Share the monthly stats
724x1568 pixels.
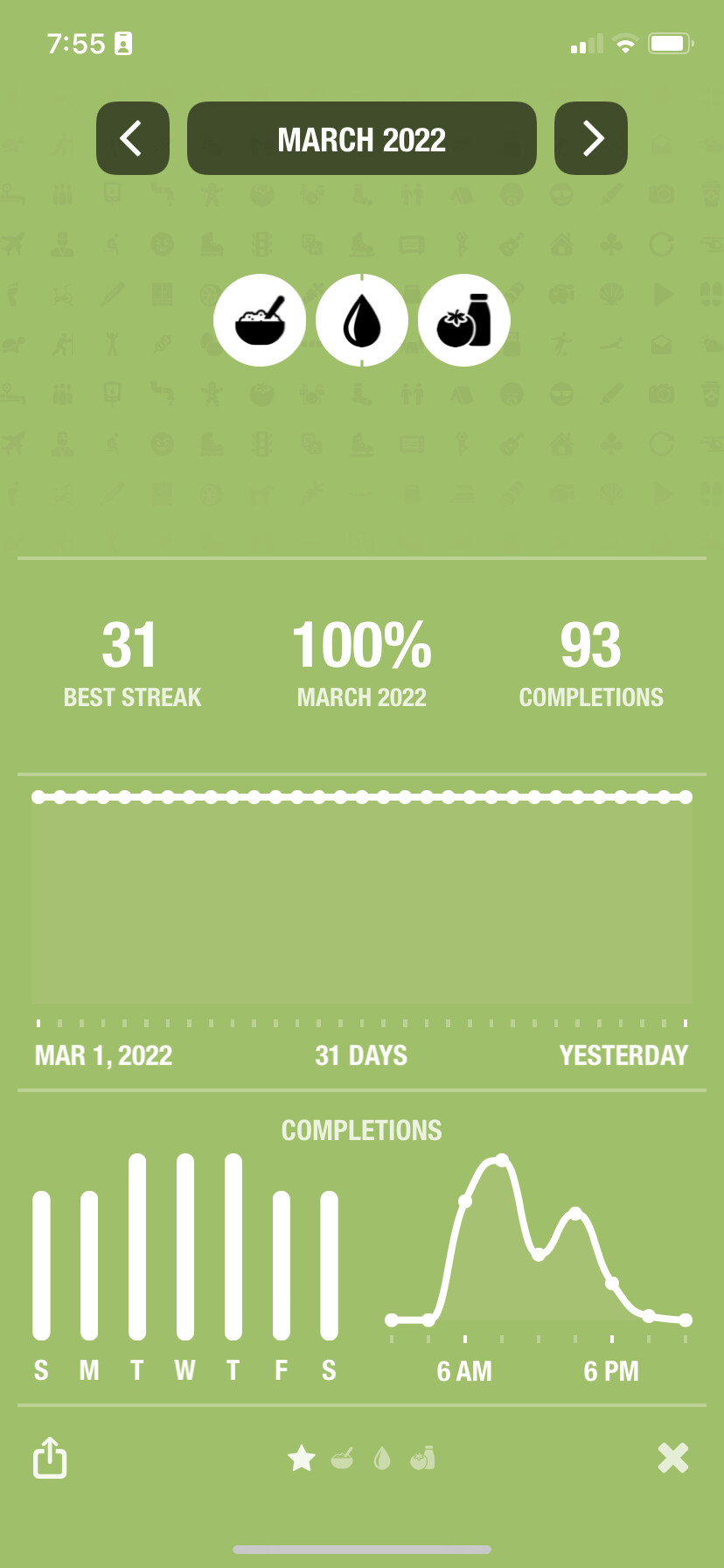pos(50,1458)
